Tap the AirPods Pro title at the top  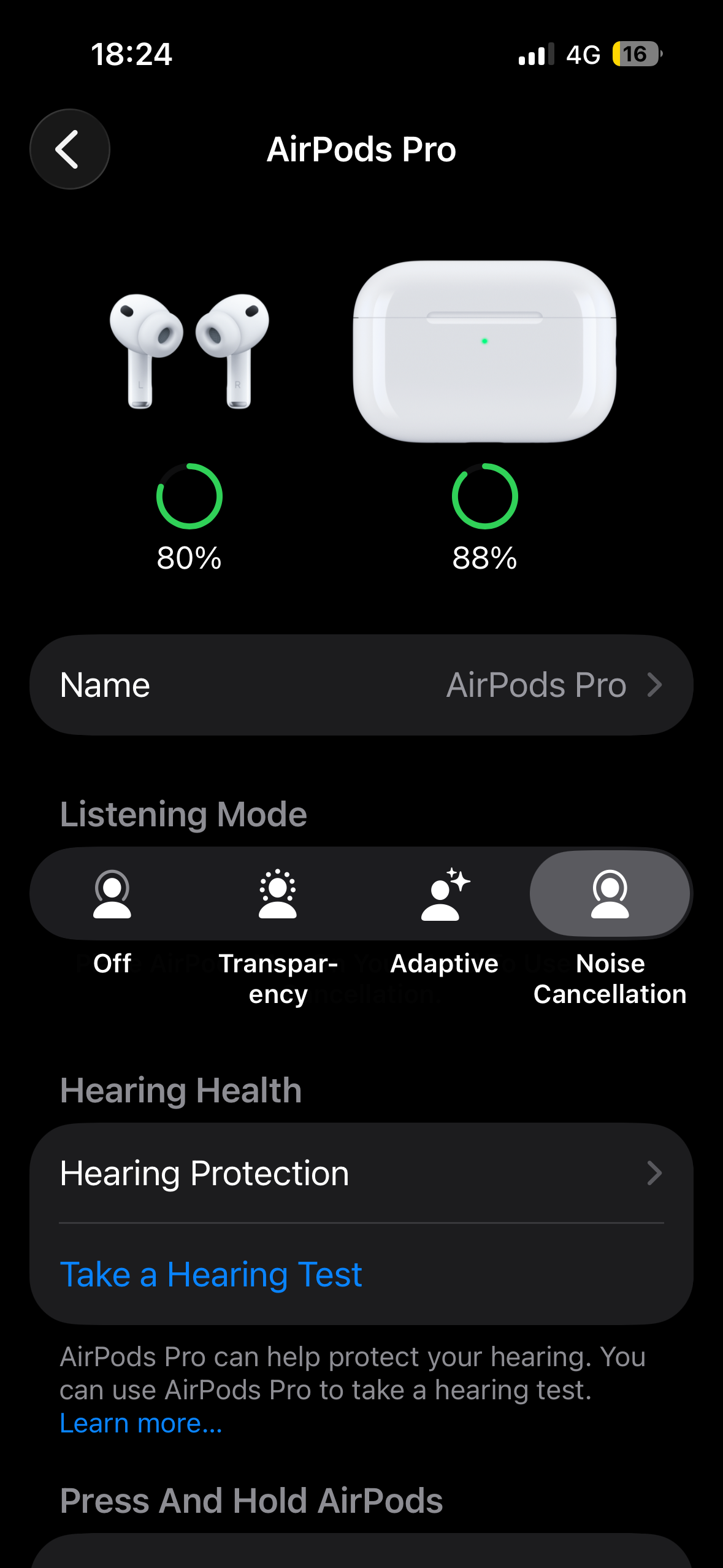(361, 148)
